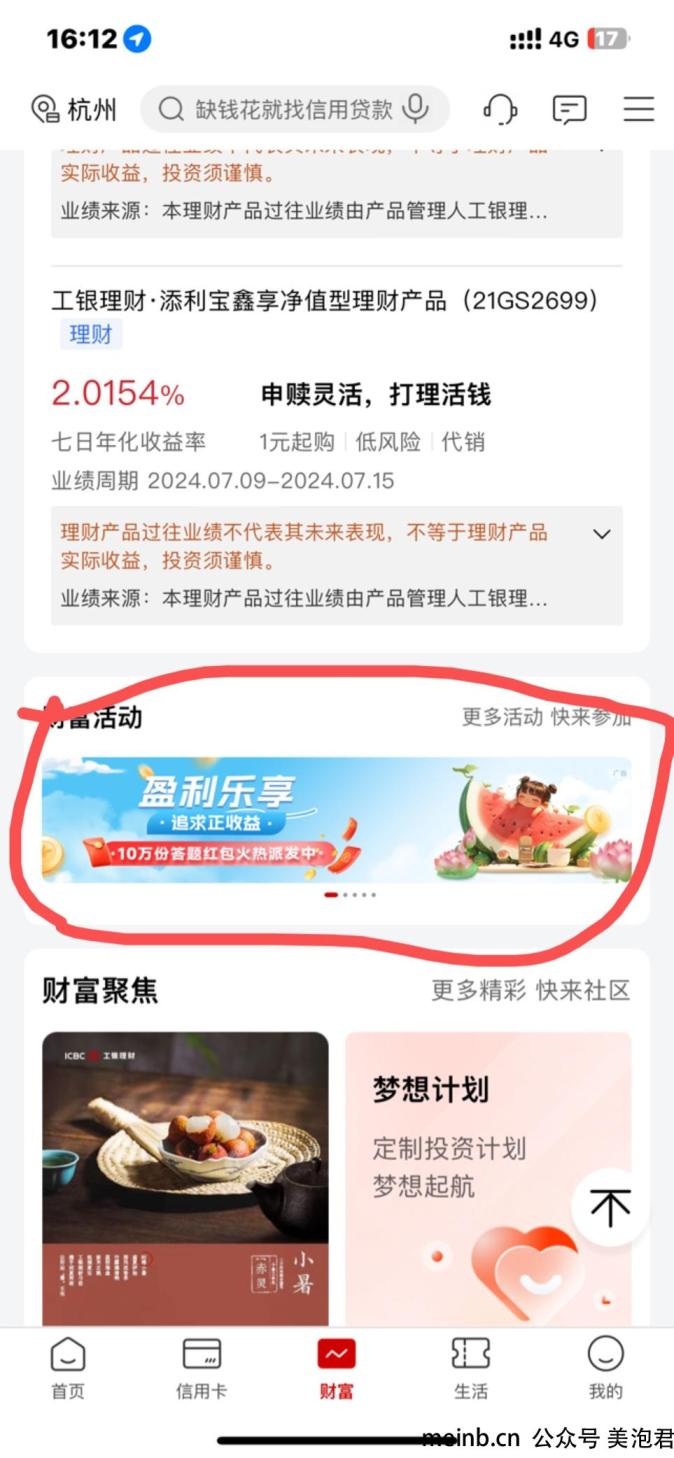Select the 财富 tab
674x1458 pixels.
[x=336, y=1369]
